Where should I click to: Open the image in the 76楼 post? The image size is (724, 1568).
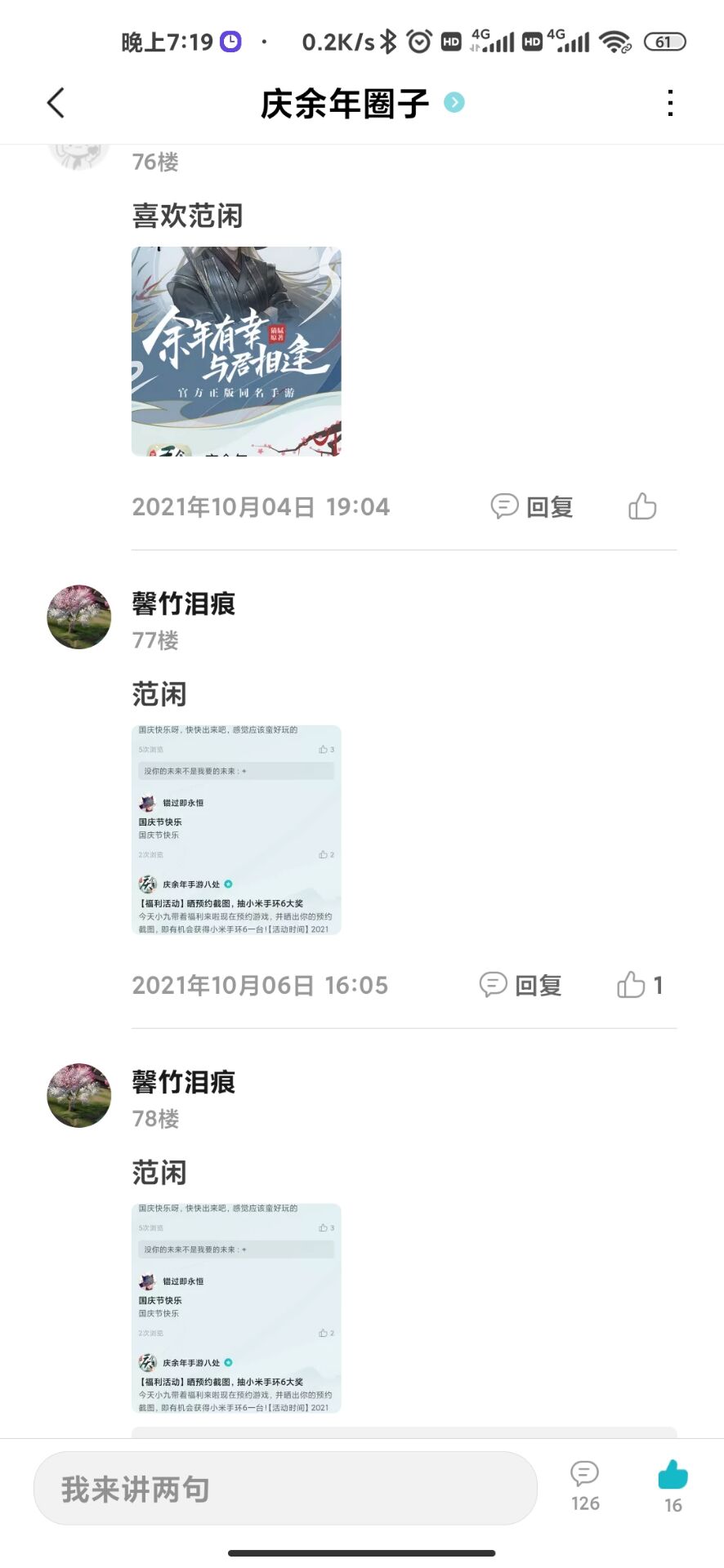(236, 351)
